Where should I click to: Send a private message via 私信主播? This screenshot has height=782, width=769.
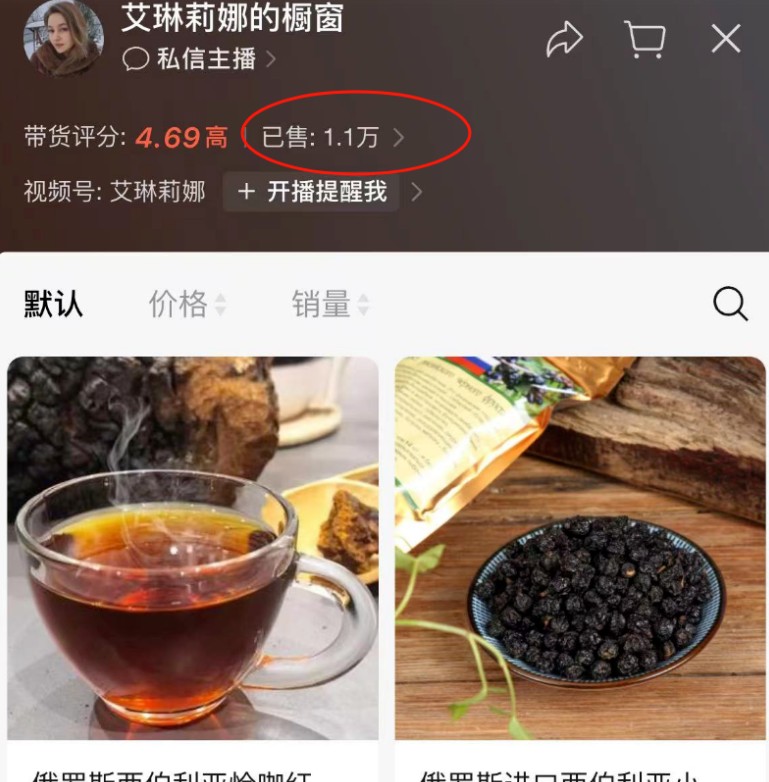pos(198,59)
